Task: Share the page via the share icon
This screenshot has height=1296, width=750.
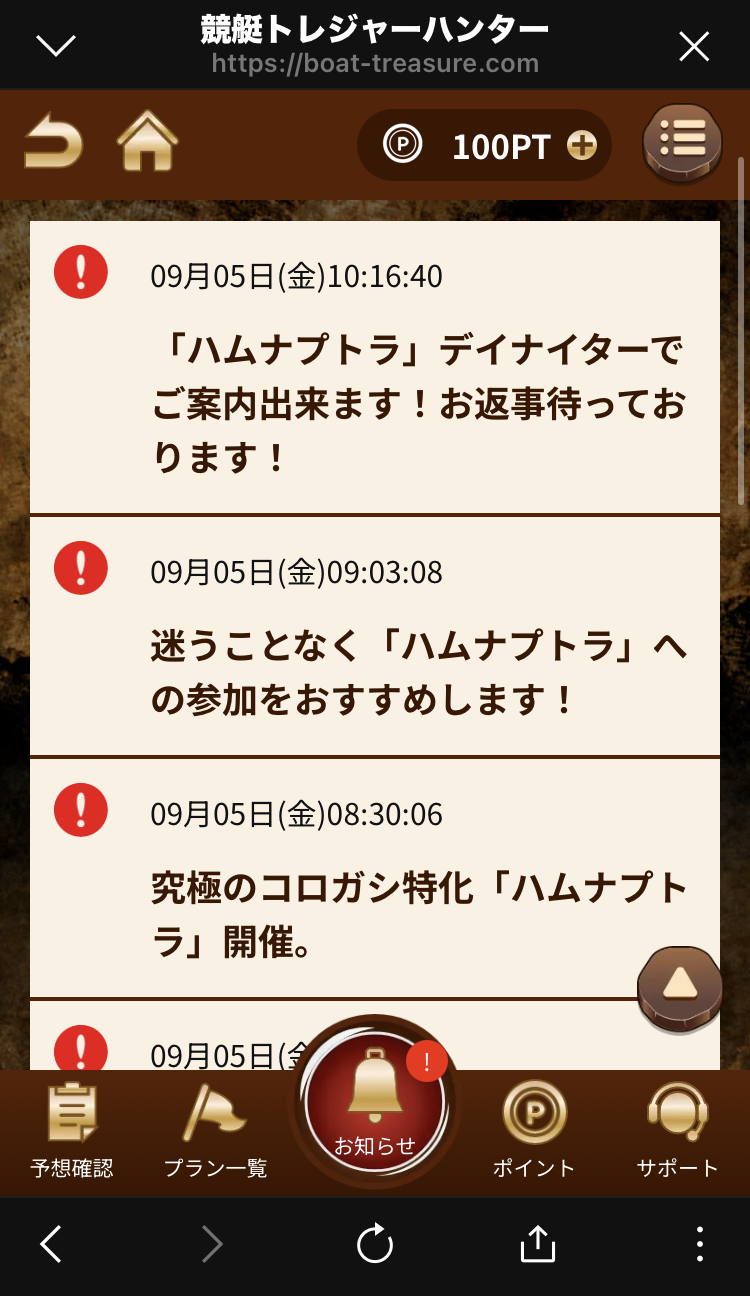Action: point(537,1243)
